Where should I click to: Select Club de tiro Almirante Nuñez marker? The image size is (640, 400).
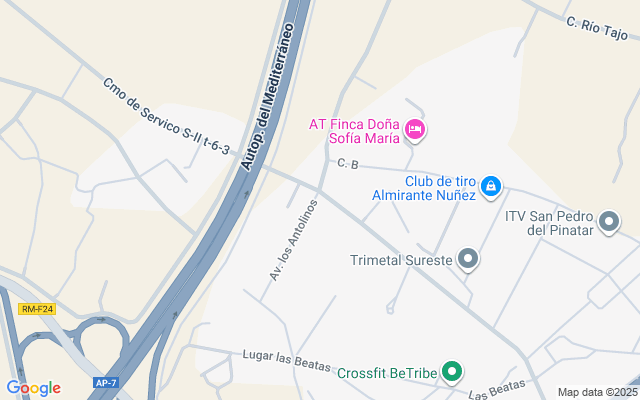pos(491,186)
